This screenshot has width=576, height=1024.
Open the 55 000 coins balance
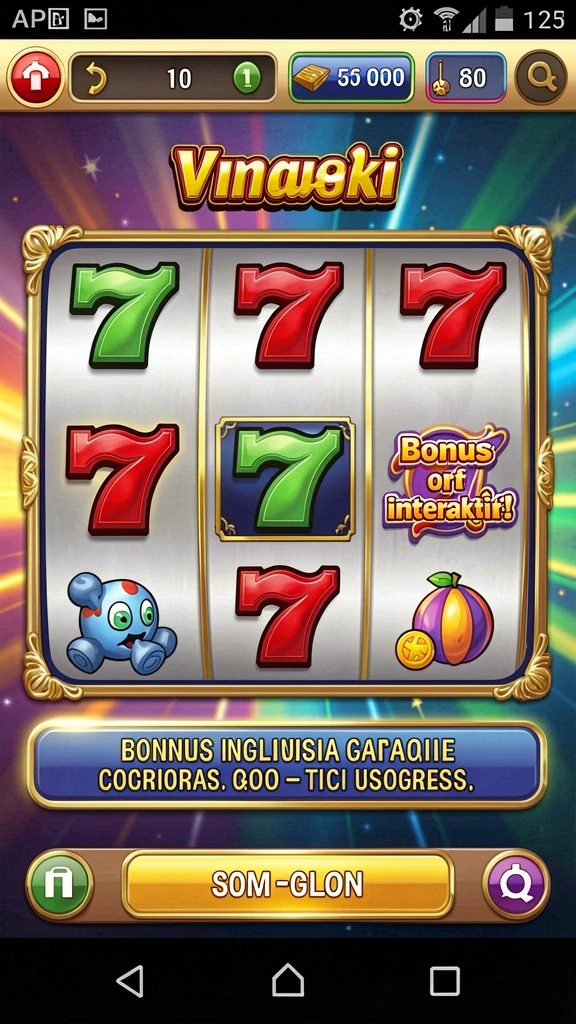351,78
